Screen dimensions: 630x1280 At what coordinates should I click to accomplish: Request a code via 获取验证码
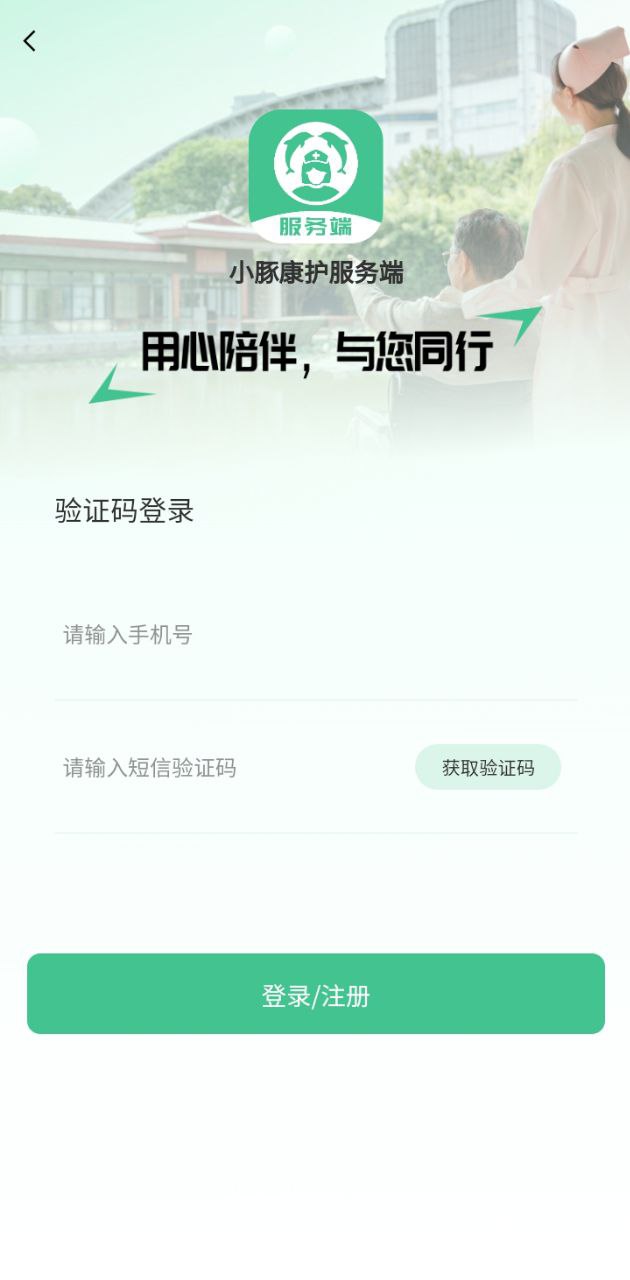pyautogui.click(x=488, y=768)
